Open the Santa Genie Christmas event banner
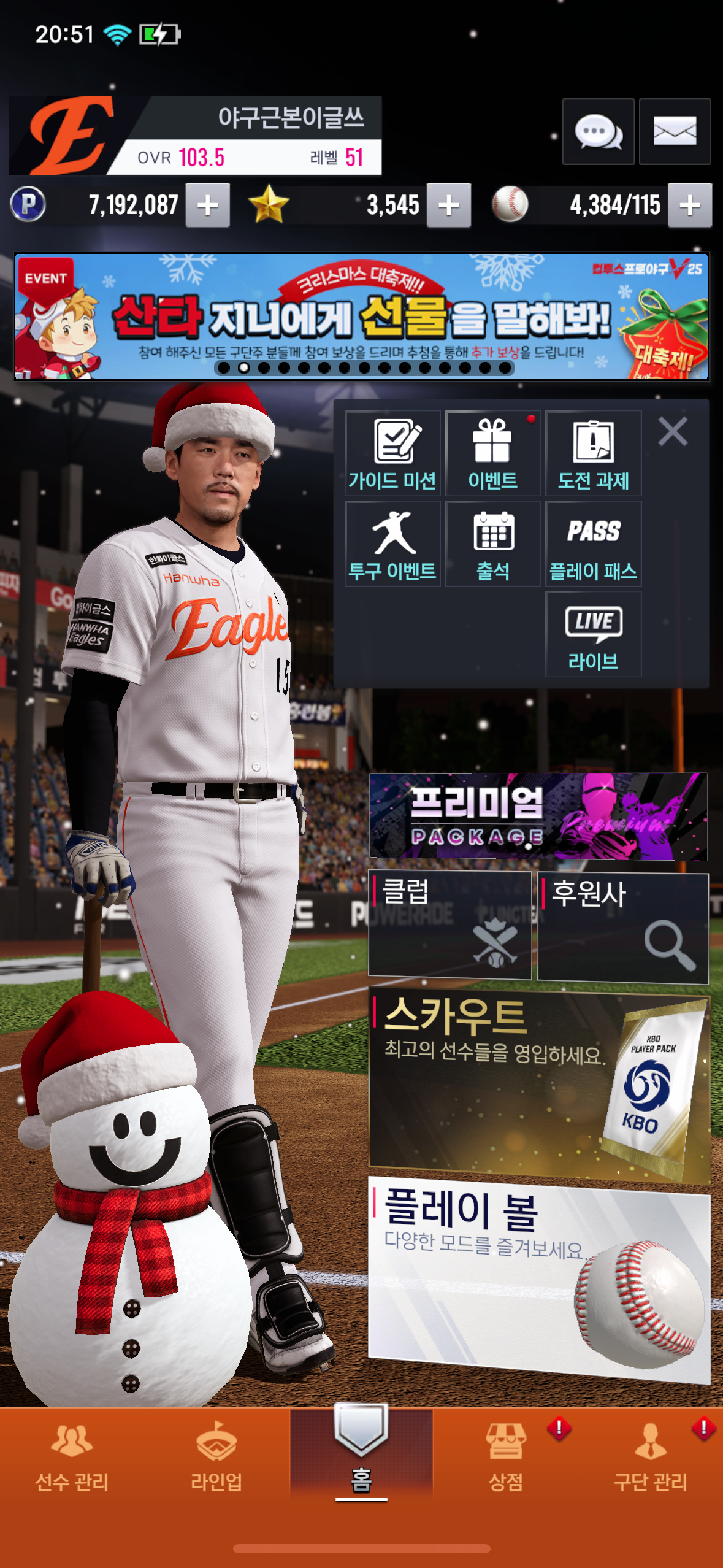The width and height of the screenshot is (723, 1568). click(361, 316)
